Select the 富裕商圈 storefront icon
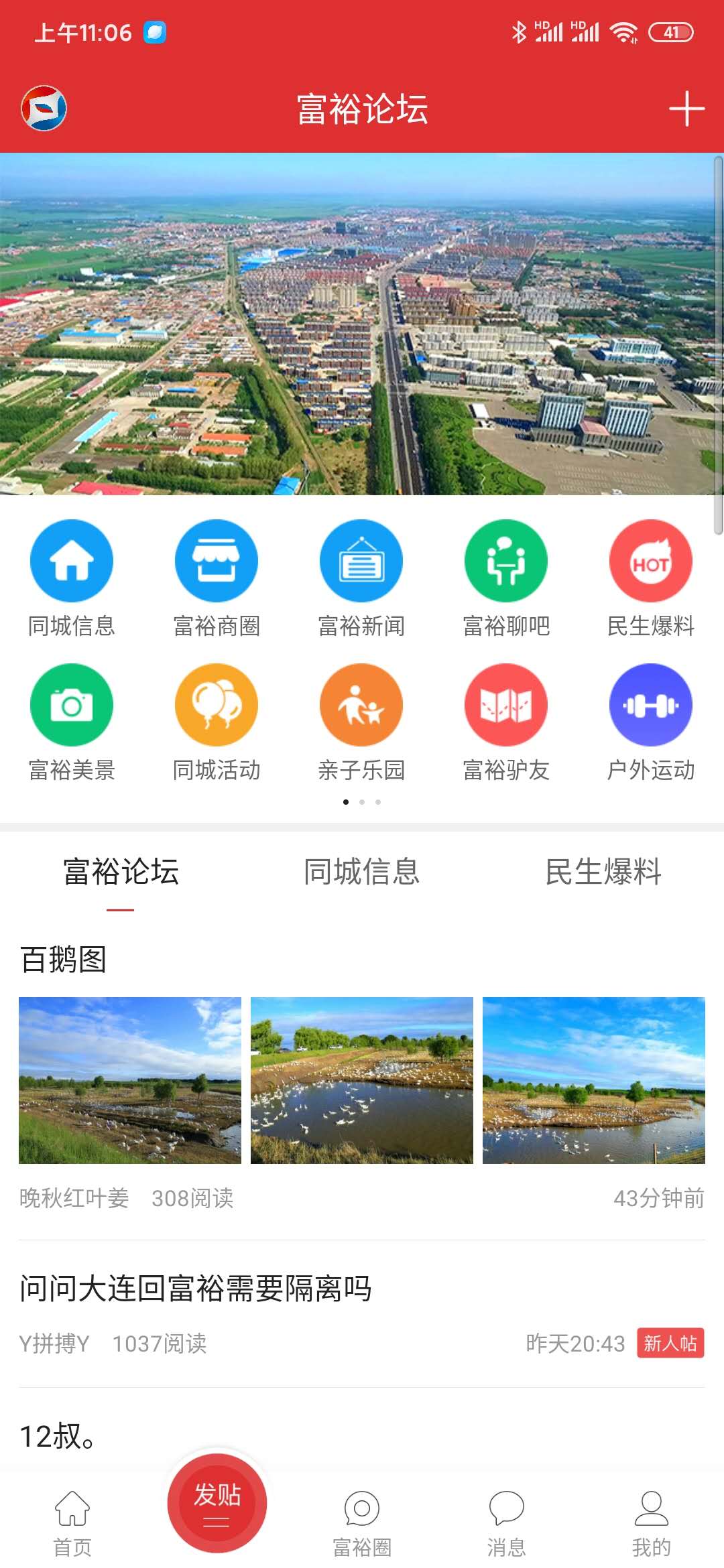724x1568 pixels. point(216,562)
